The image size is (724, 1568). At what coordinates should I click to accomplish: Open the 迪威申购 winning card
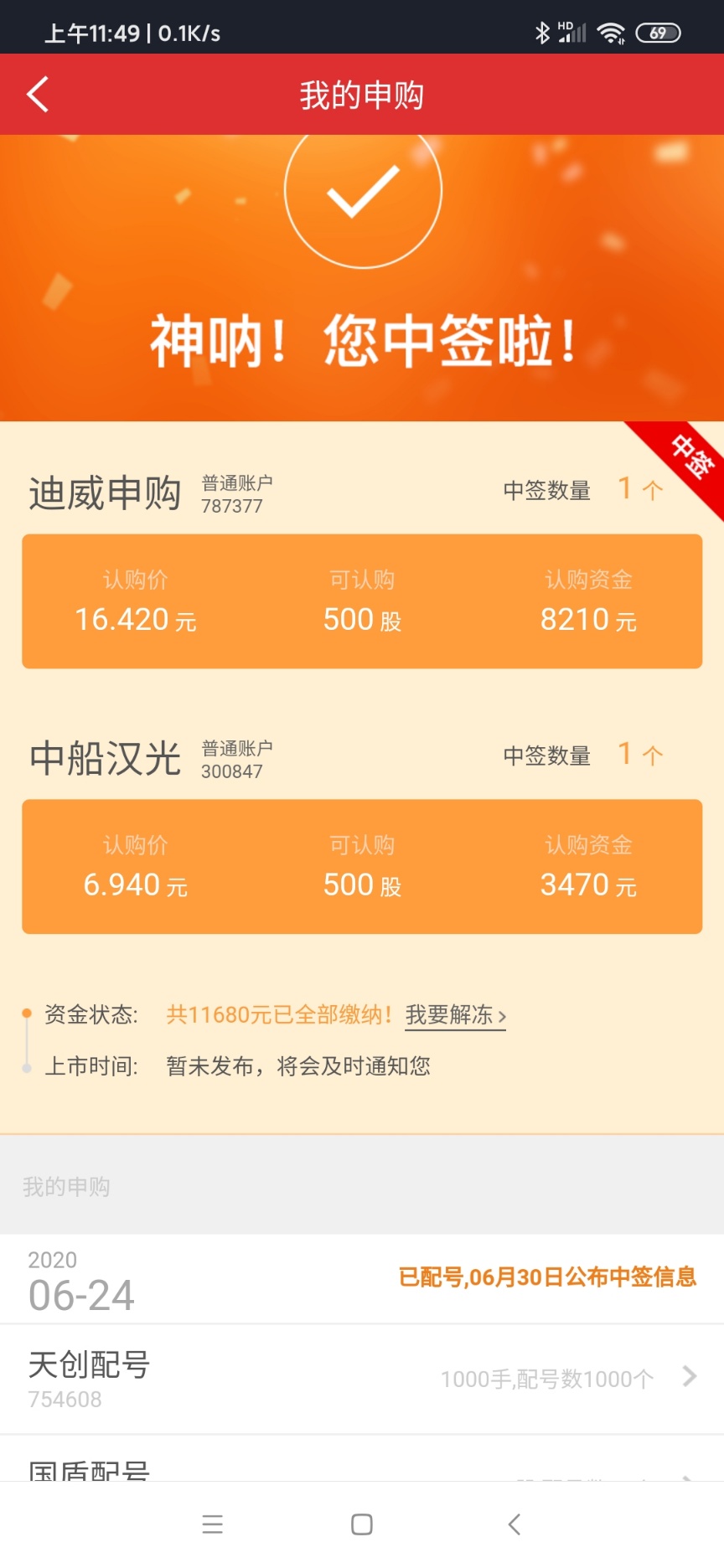(x=362, y=601)
